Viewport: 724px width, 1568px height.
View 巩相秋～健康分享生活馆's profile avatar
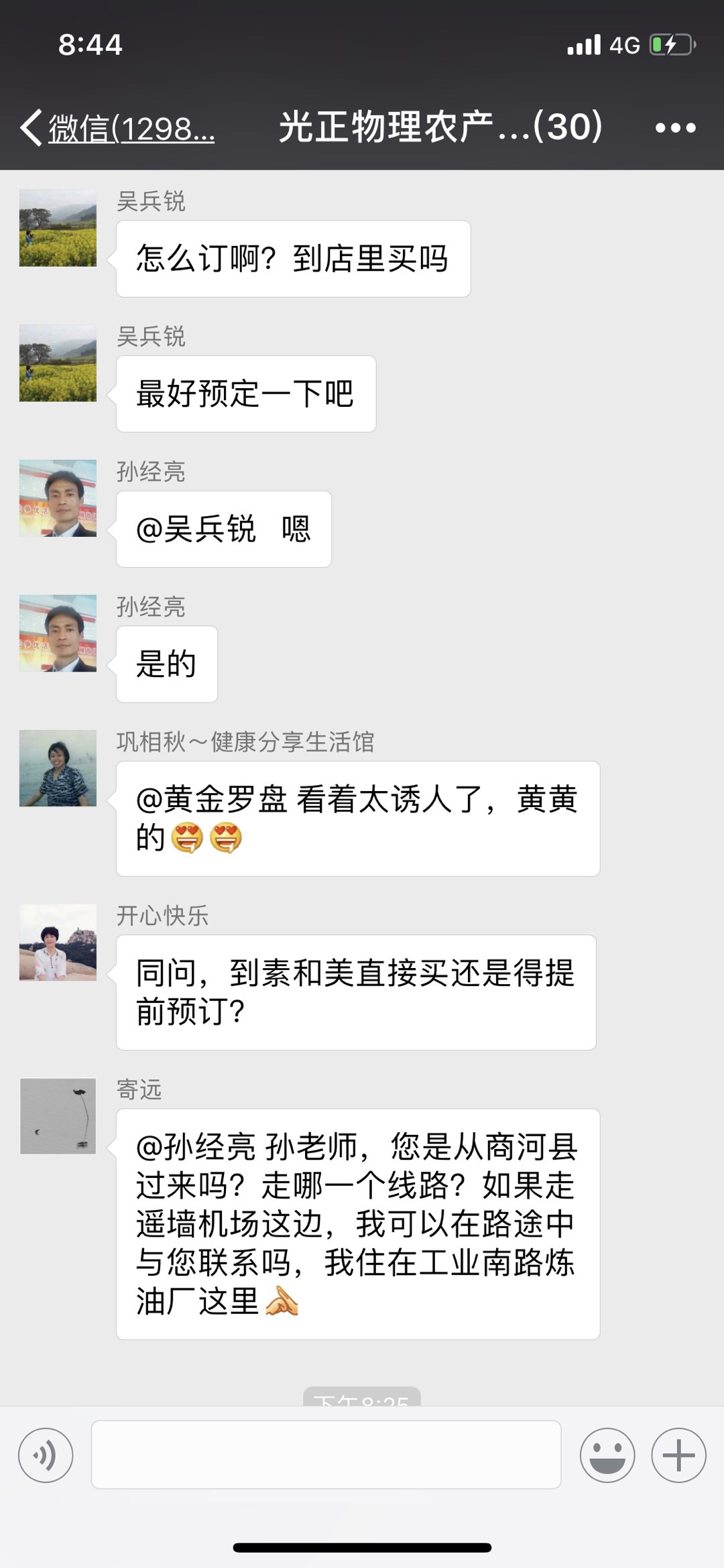(x=58, y=768)
